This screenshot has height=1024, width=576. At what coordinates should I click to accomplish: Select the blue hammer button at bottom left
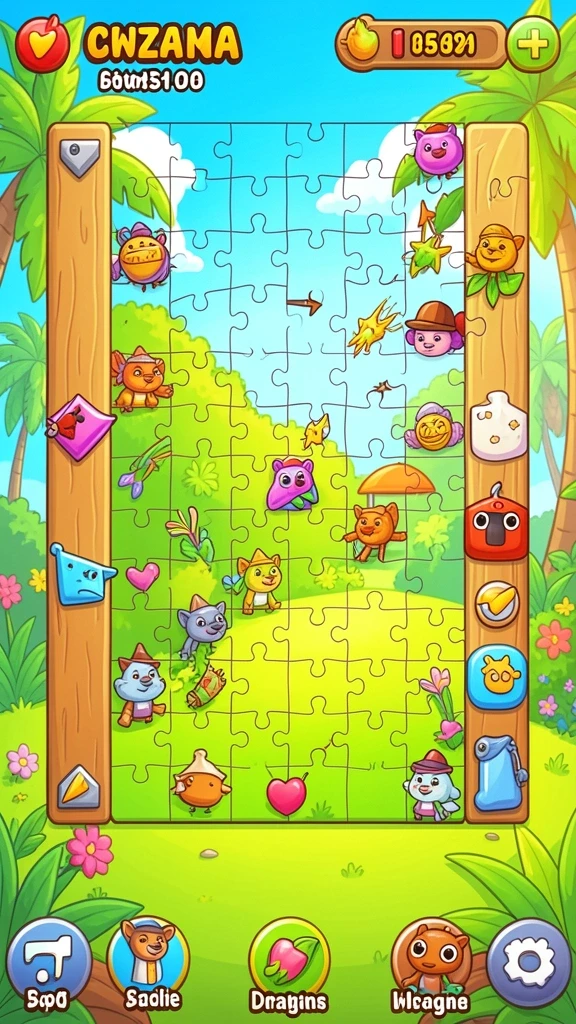(x=49, y=962)
